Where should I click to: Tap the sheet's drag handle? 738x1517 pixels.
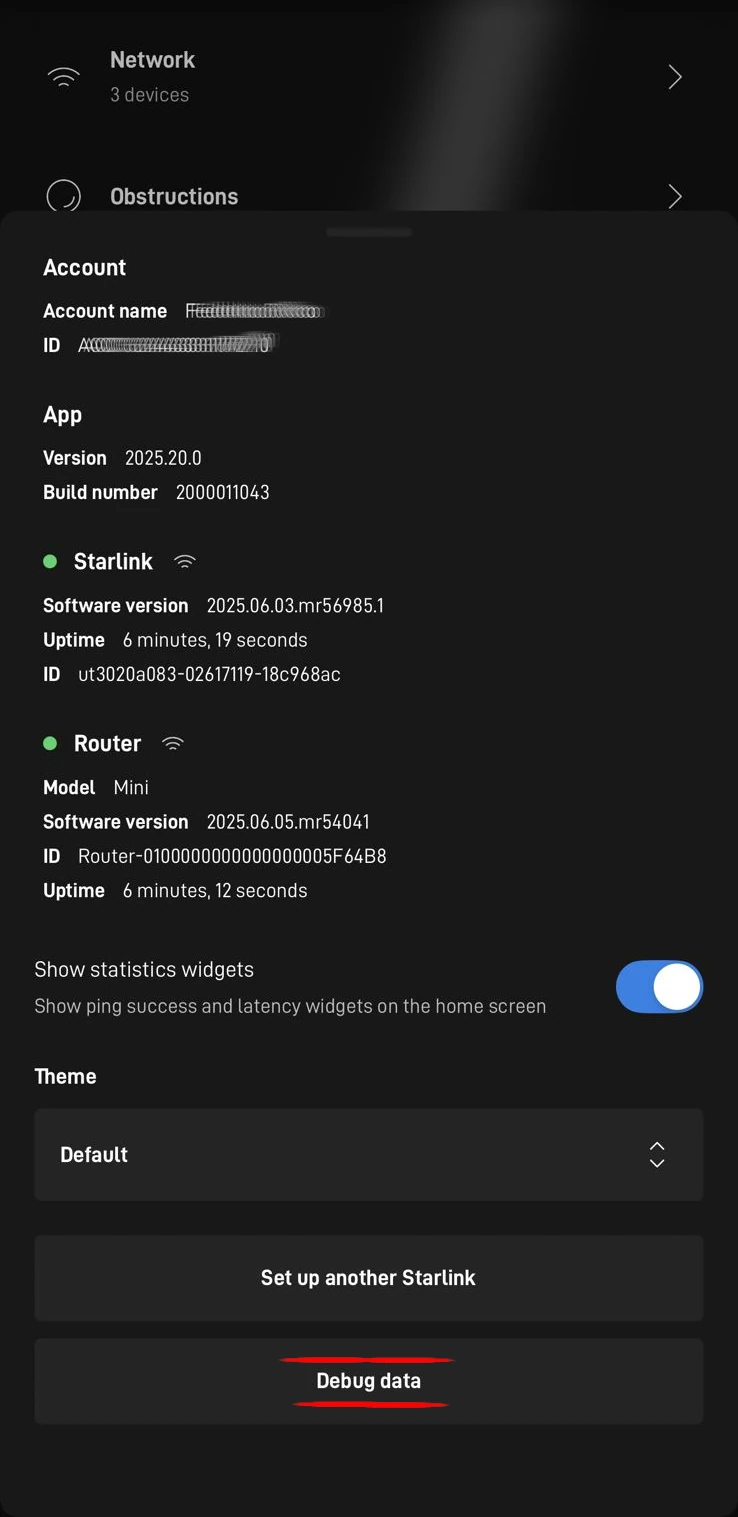point(369,232)
